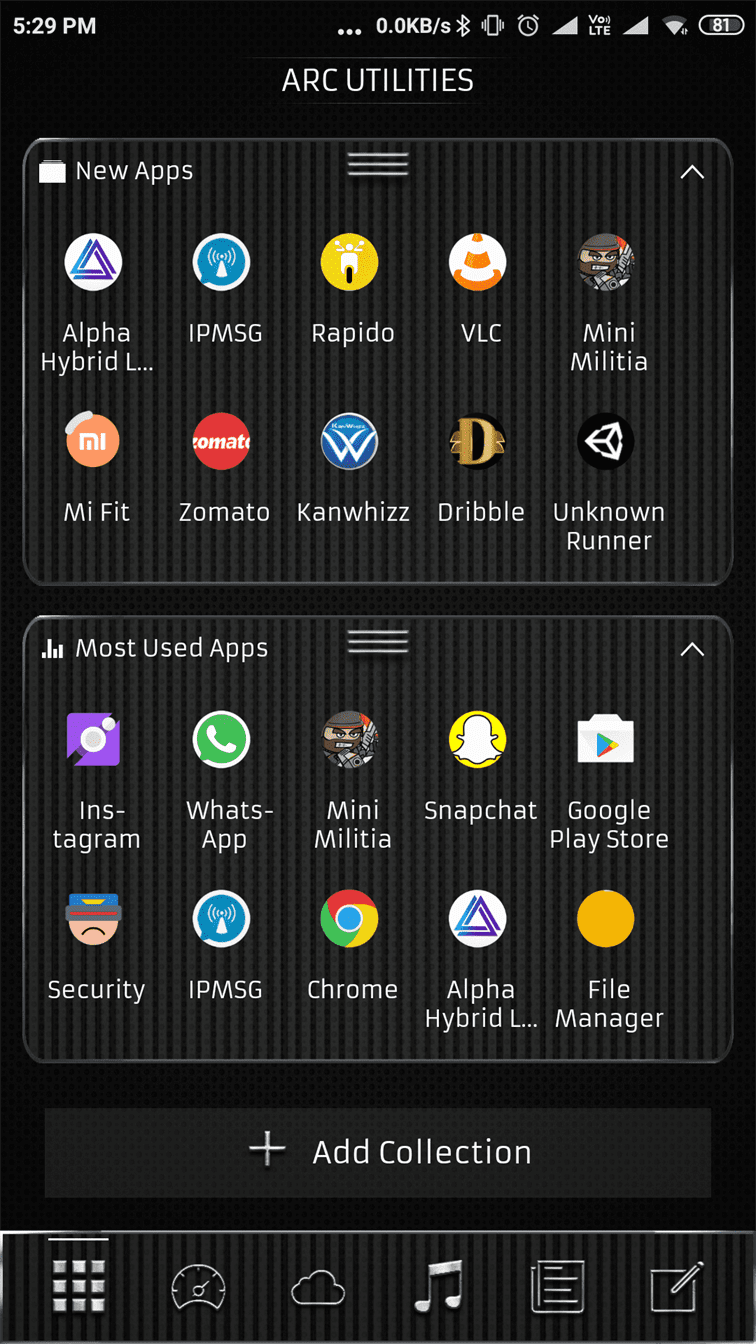Tap Add Collection button
Viewport: 756px width, 1344px height.
pos(378,1152)
